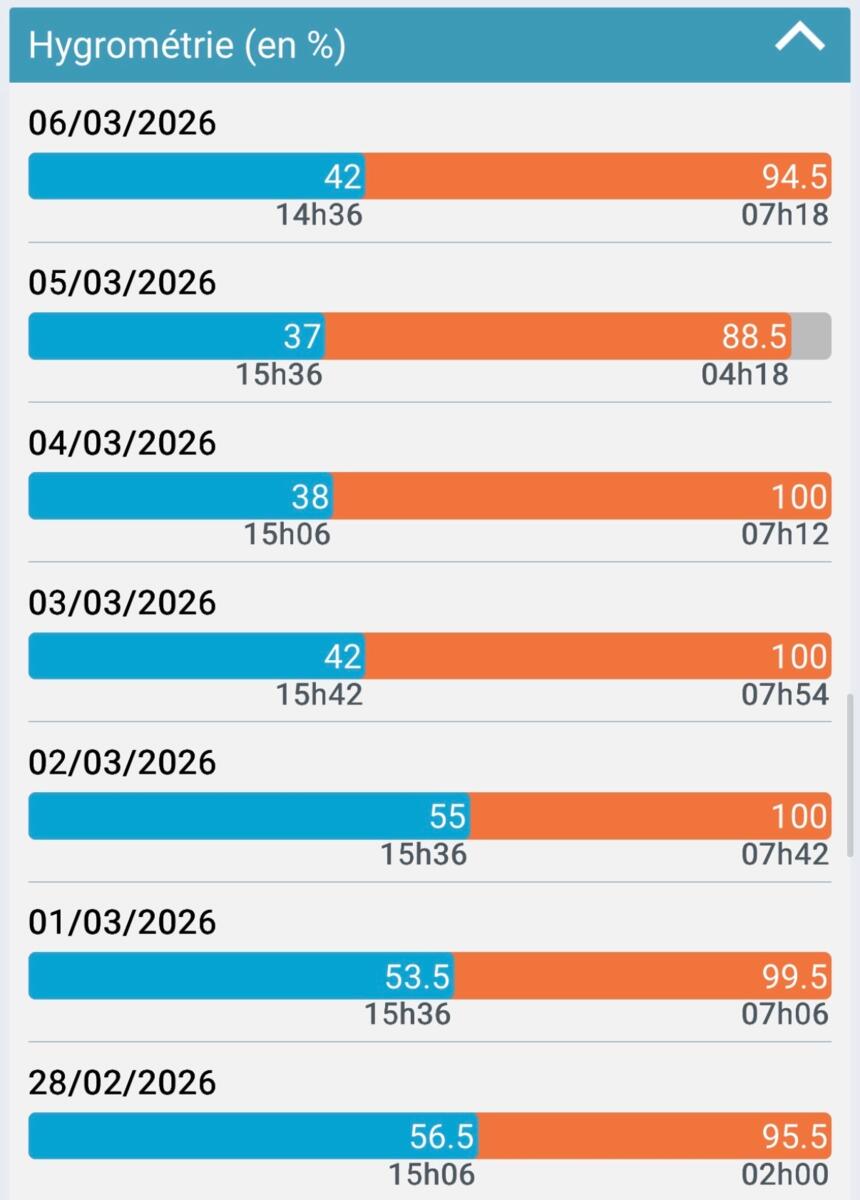
Task: Collapse the Hygrométrie section
Action: click(x=799, y=40)
